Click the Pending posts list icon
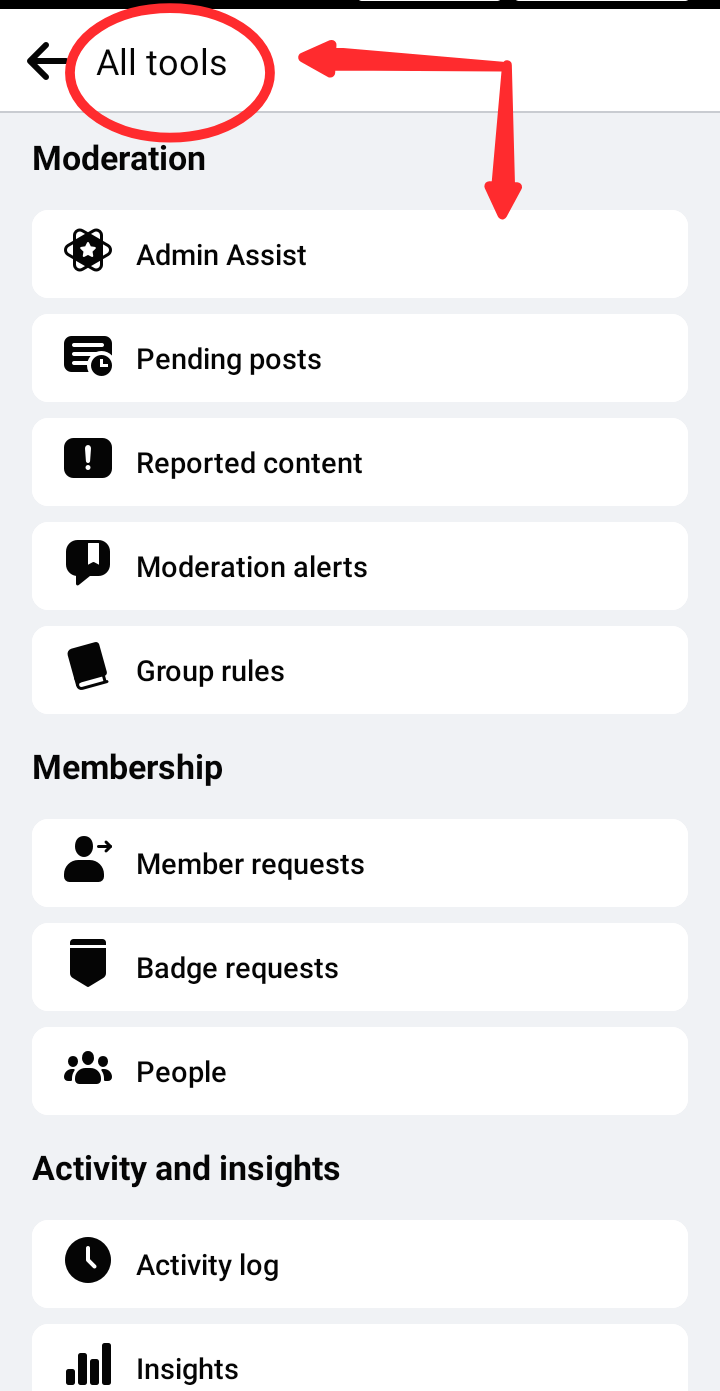Viewport: 720px width, 1391px height. pos(87,354)
